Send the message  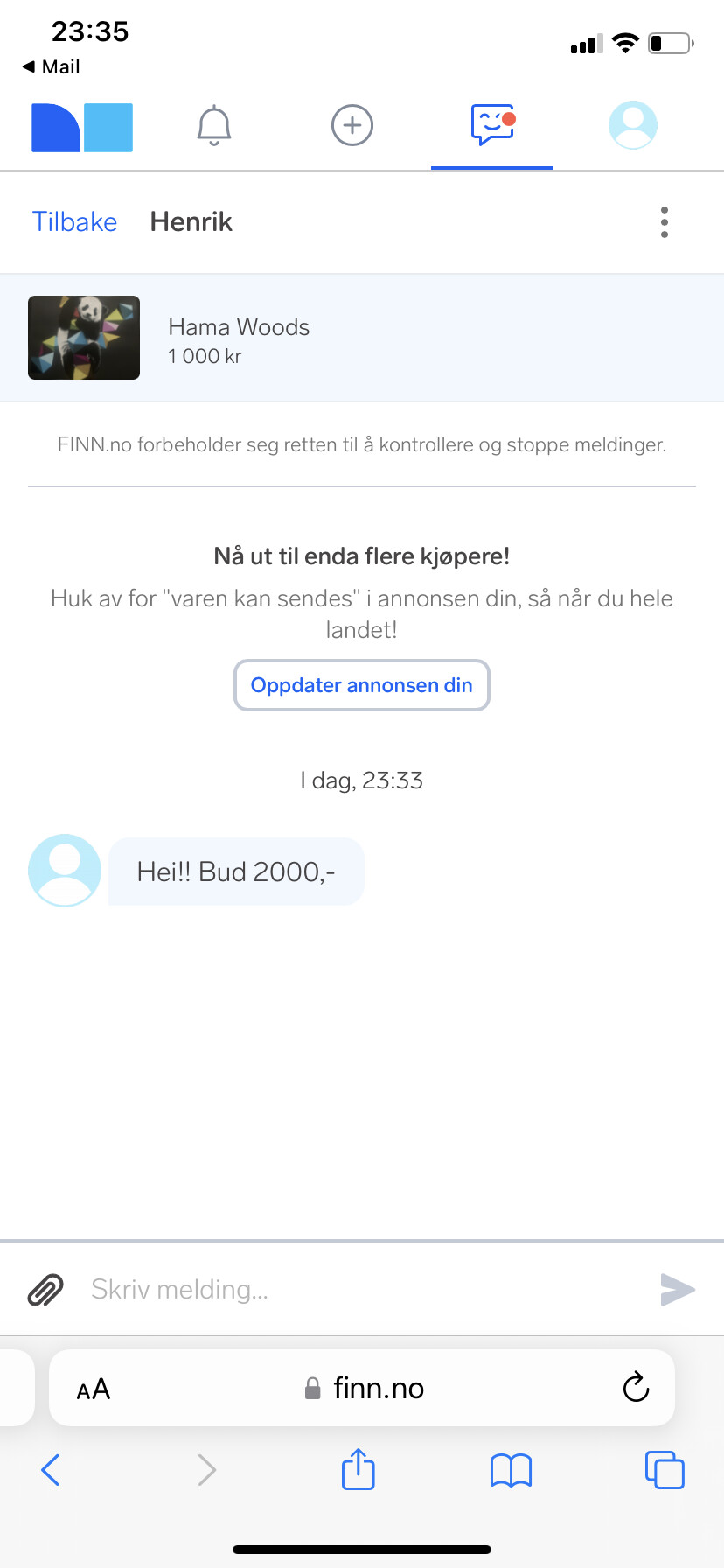678,1289
